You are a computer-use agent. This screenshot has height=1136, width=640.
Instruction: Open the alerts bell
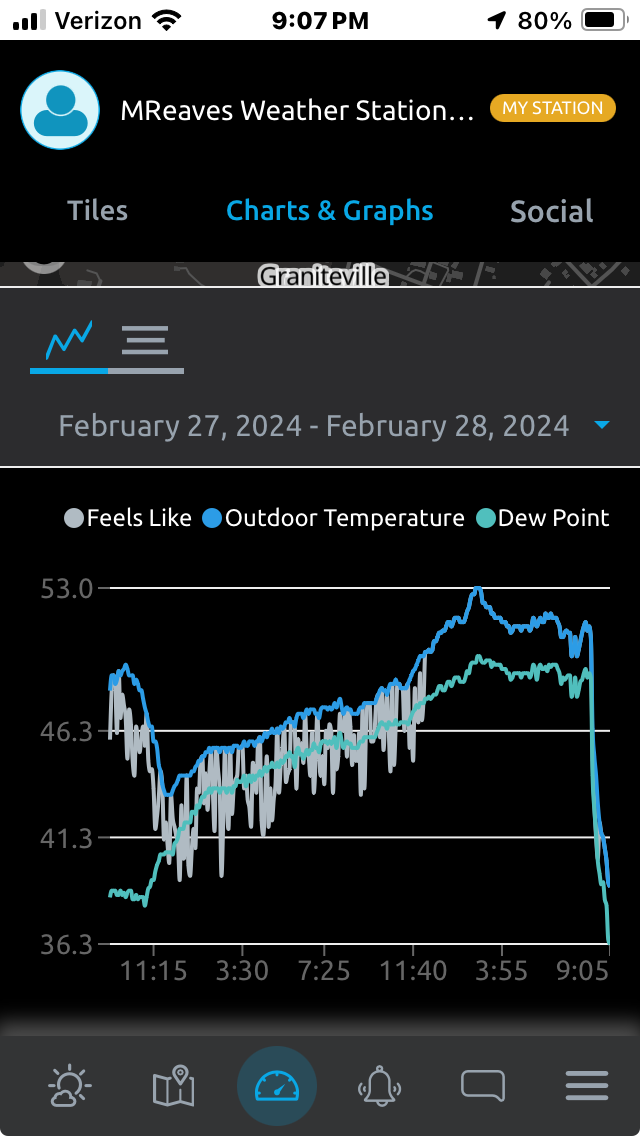(380, 1087)
